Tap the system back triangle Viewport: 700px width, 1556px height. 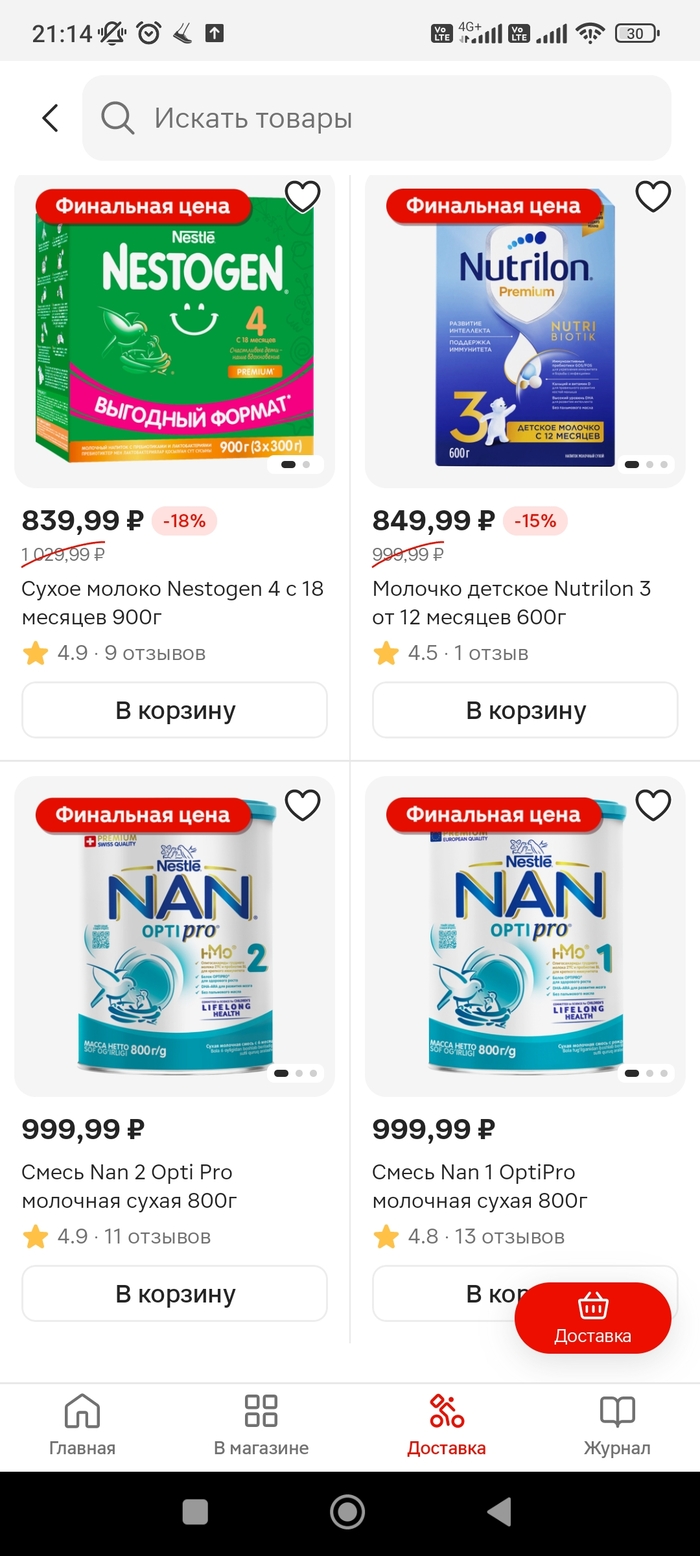point(499,1511)
